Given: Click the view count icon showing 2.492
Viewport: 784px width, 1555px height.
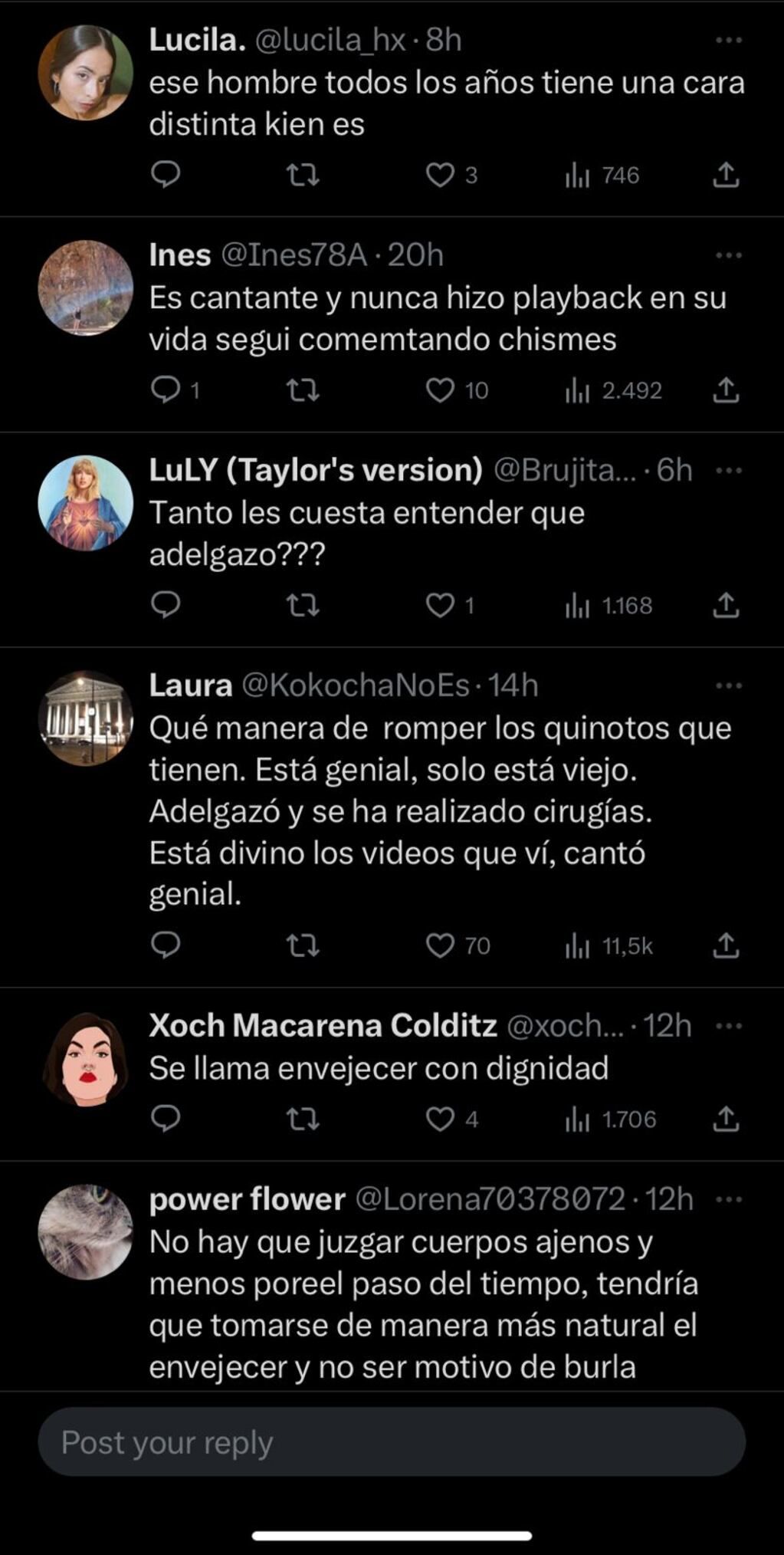Looking at the screenshot, I should click(x=578, y=391).
